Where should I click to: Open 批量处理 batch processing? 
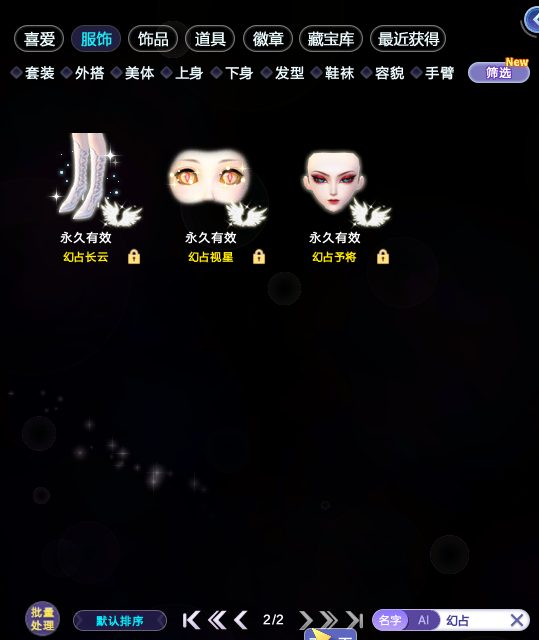(42, 619)
